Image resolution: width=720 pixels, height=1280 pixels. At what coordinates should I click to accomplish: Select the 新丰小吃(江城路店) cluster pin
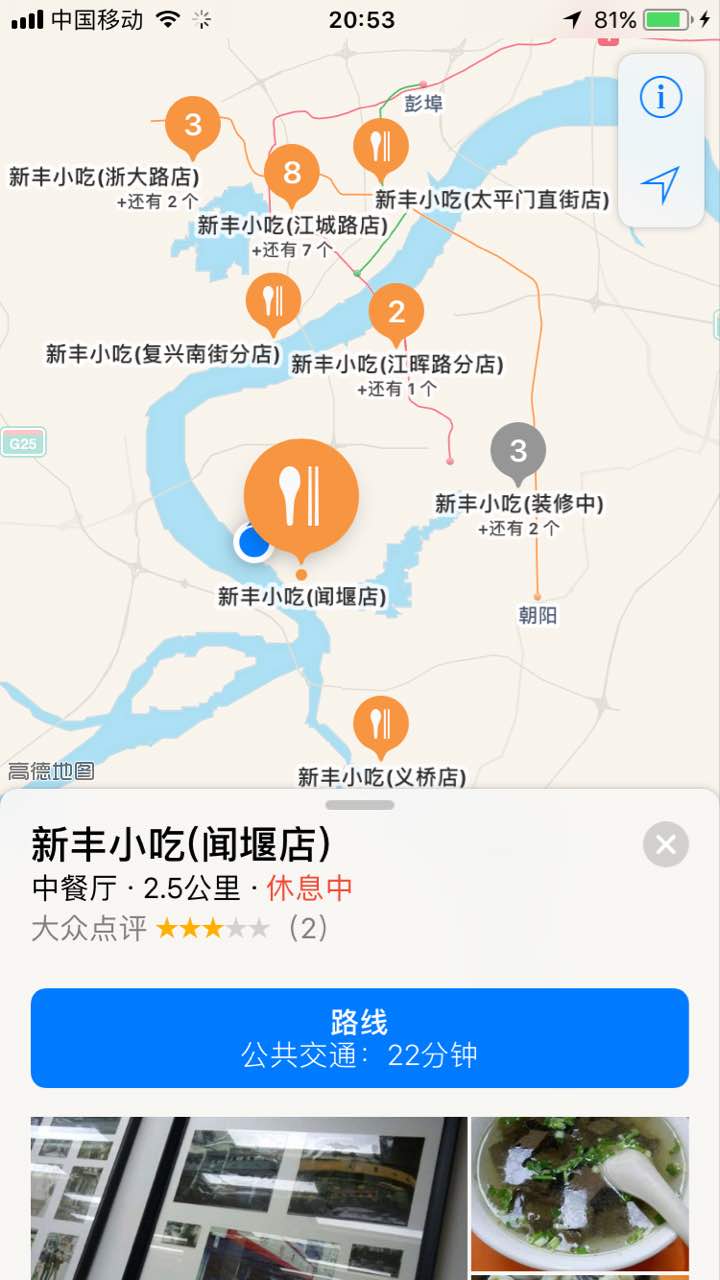click(x=291, y=174)
